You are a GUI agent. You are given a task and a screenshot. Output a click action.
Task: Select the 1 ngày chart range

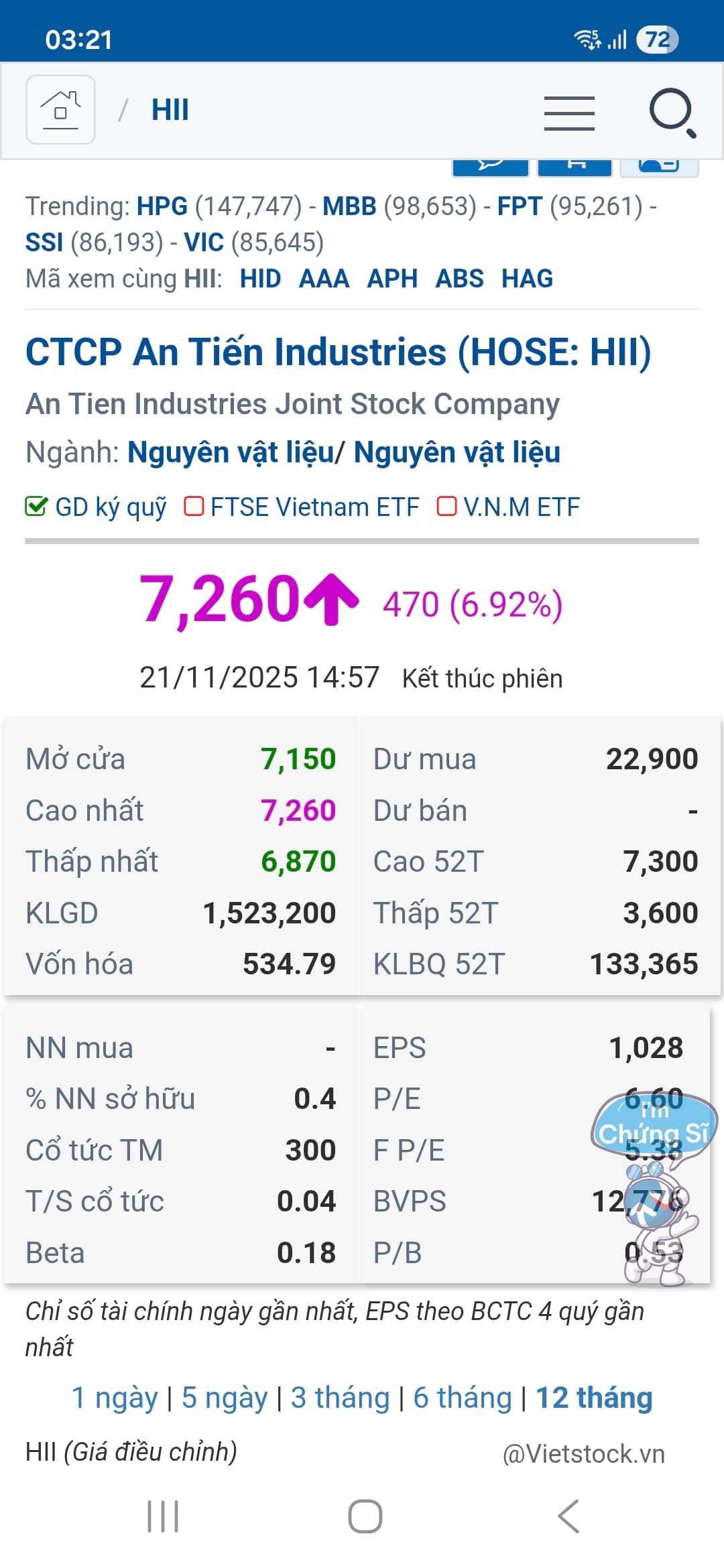(x=115, y=1398)
